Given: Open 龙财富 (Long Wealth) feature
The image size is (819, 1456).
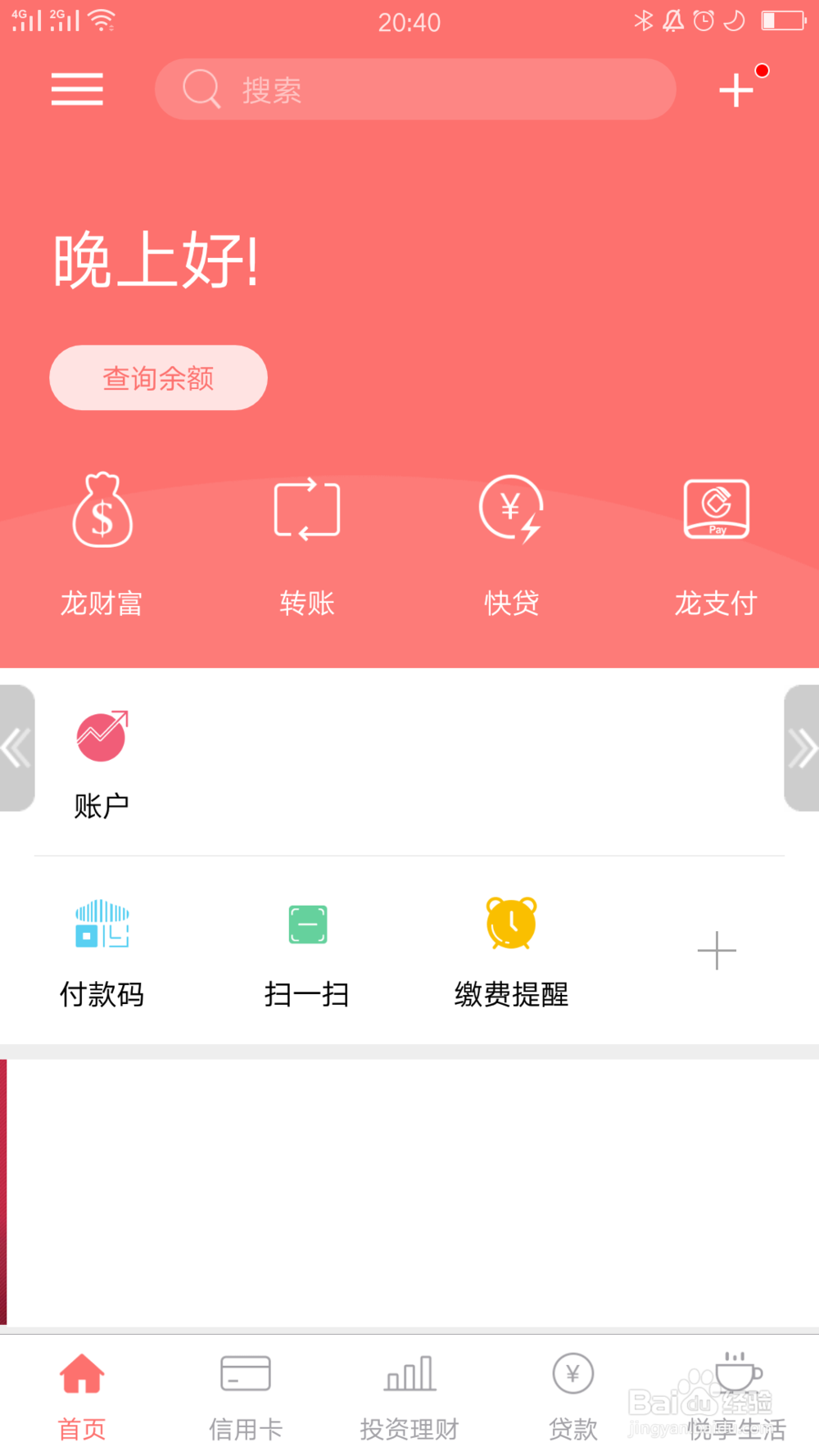Looking at the screenshot, I should coord(102,540).
